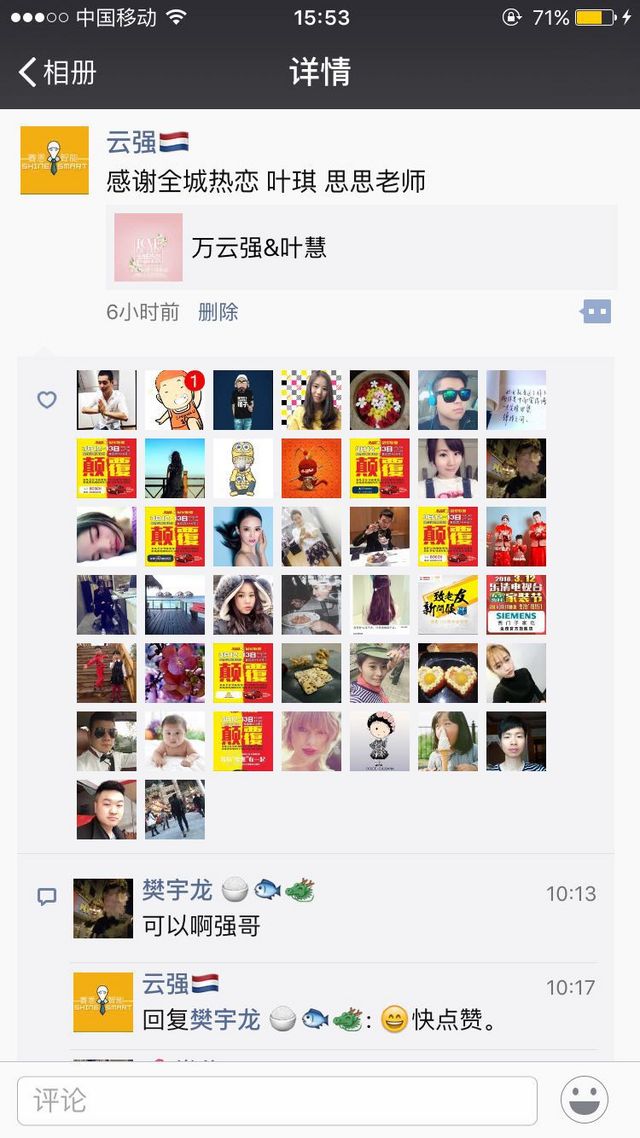Open the SIEMENS avatar in likes
The height and width of the screenshot is (1138, 640).
[x=516, y=605]
